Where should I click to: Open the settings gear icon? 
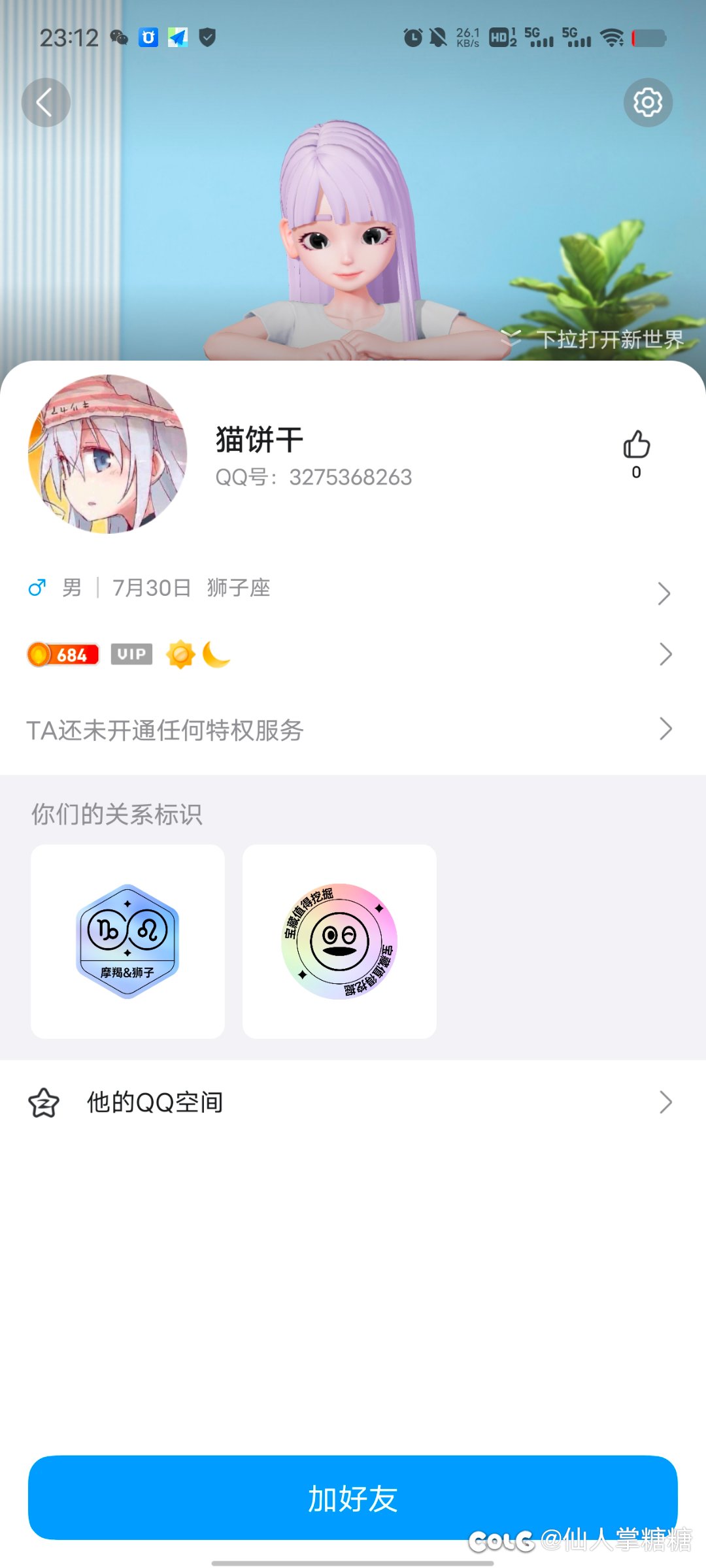click(x=648, y=103)
